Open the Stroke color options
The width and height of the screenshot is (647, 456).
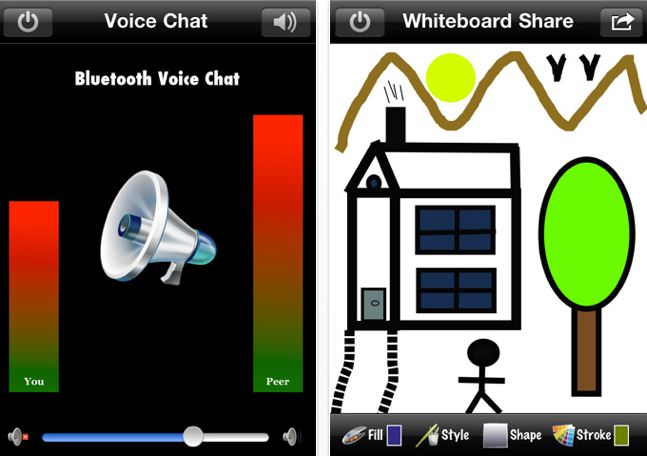click(x=582, y=436)
